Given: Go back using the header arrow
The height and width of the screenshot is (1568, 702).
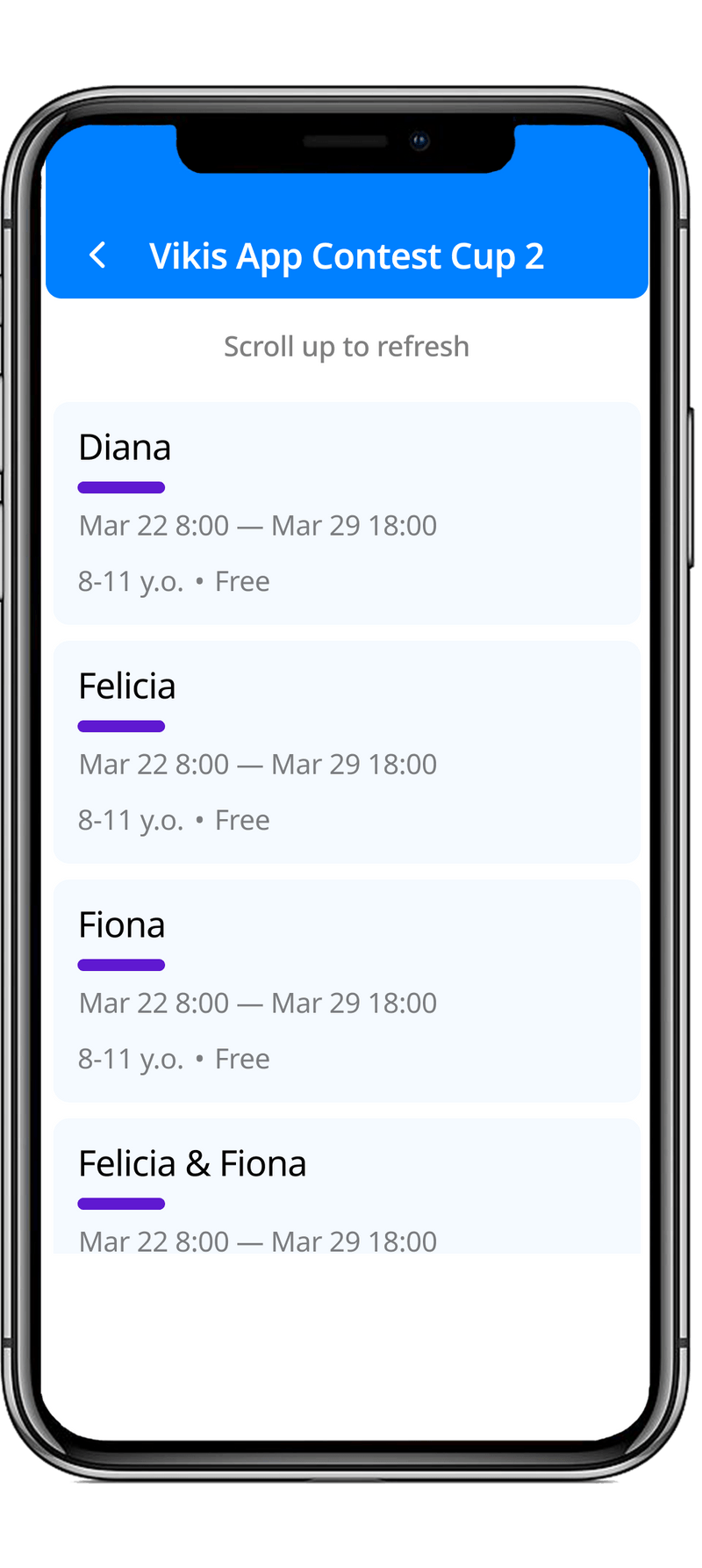Looking at the screenshot, I should click(x=98, y=255).
